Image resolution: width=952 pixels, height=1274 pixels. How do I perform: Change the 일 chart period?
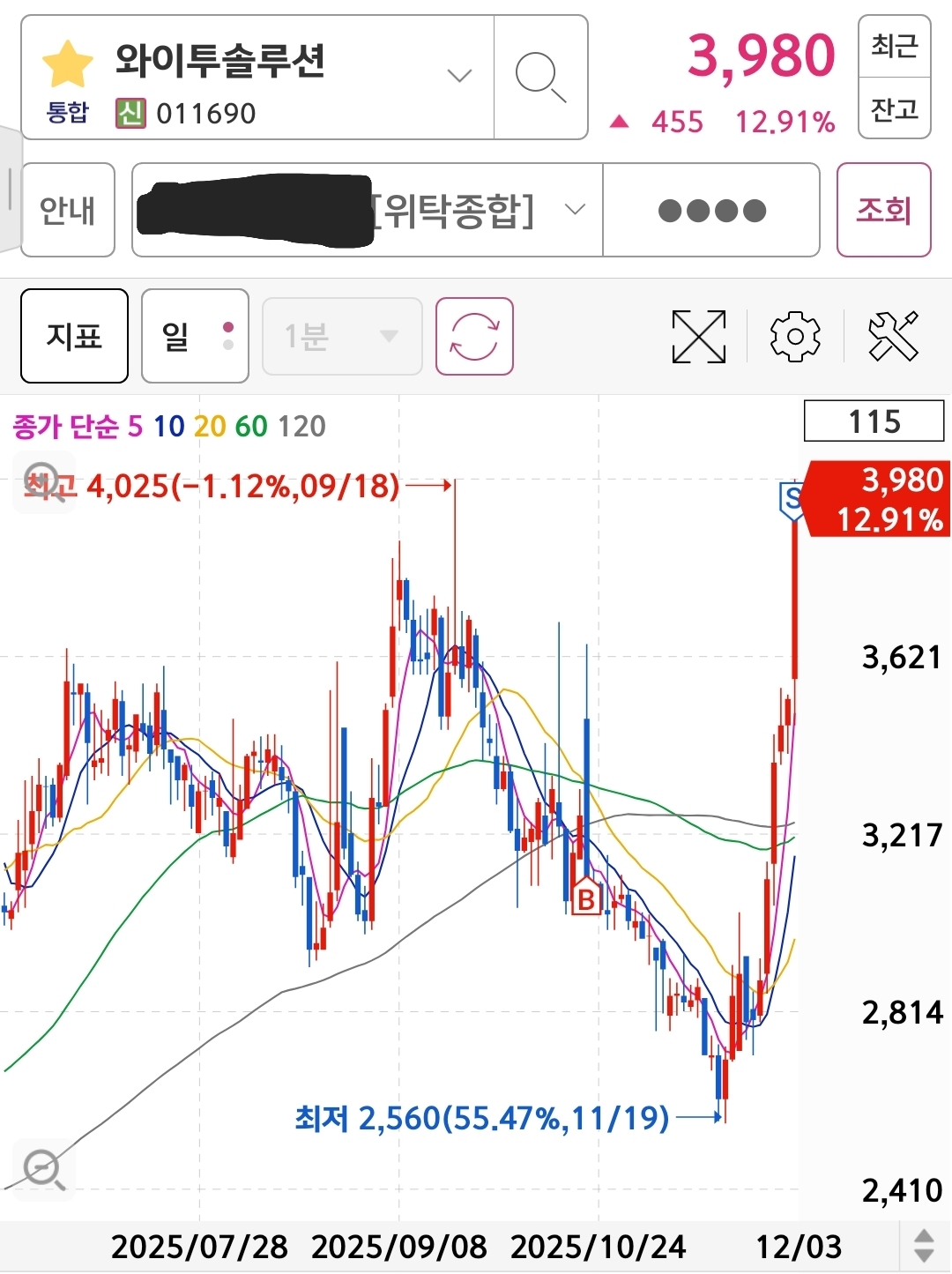pos(195,336)
